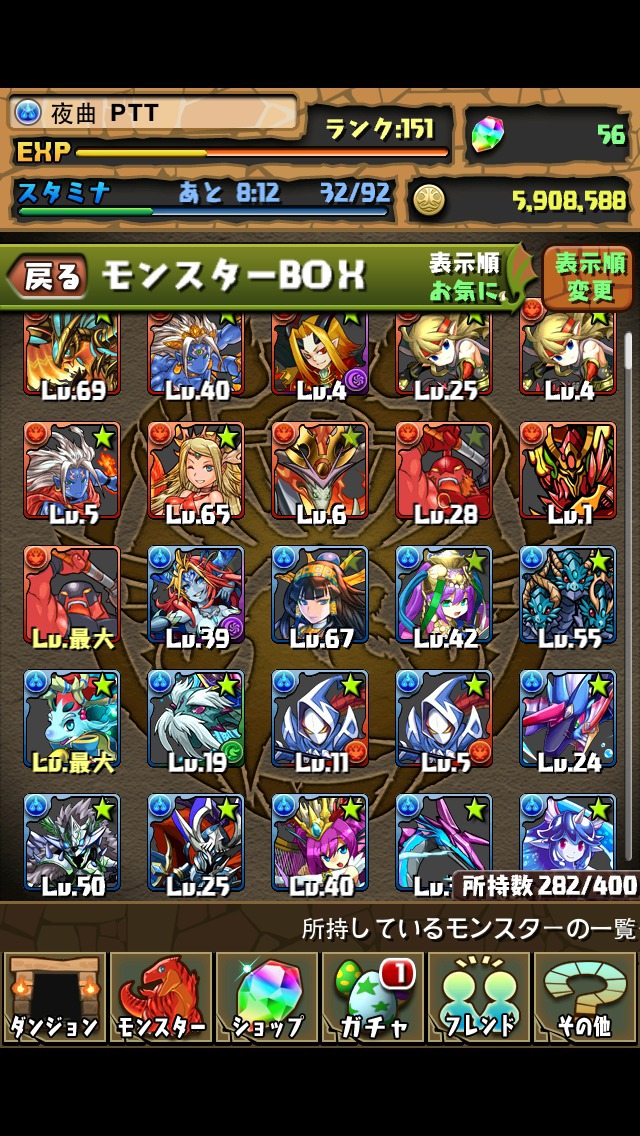The height and width of the screenshot is (1136, 640).
Task: Choose the Lv.42 purple-haired monster
Action: pyautogui.click(x=444, y=594)
